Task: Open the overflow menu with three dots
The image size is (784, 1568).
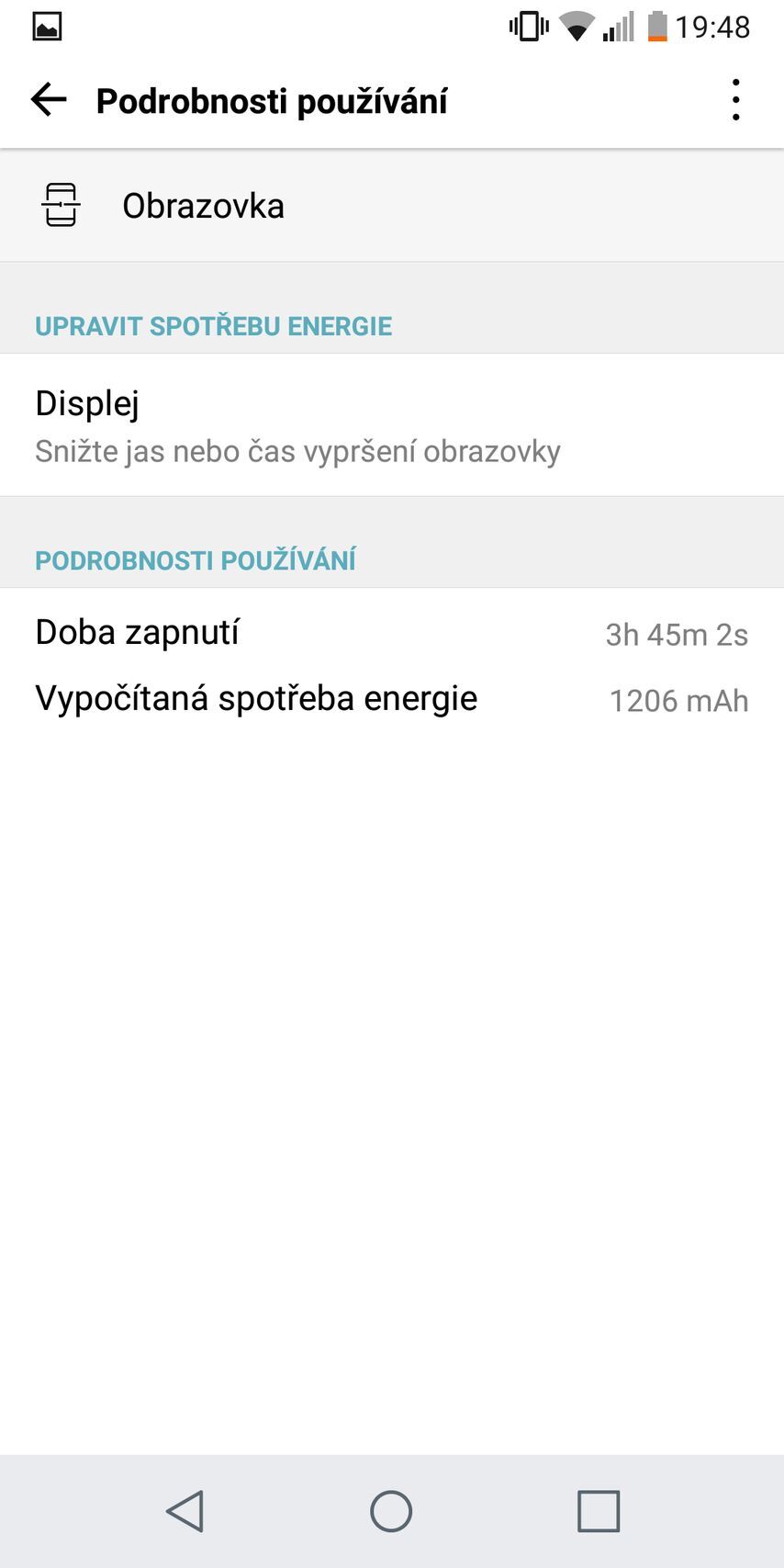Action: point(734,99)
